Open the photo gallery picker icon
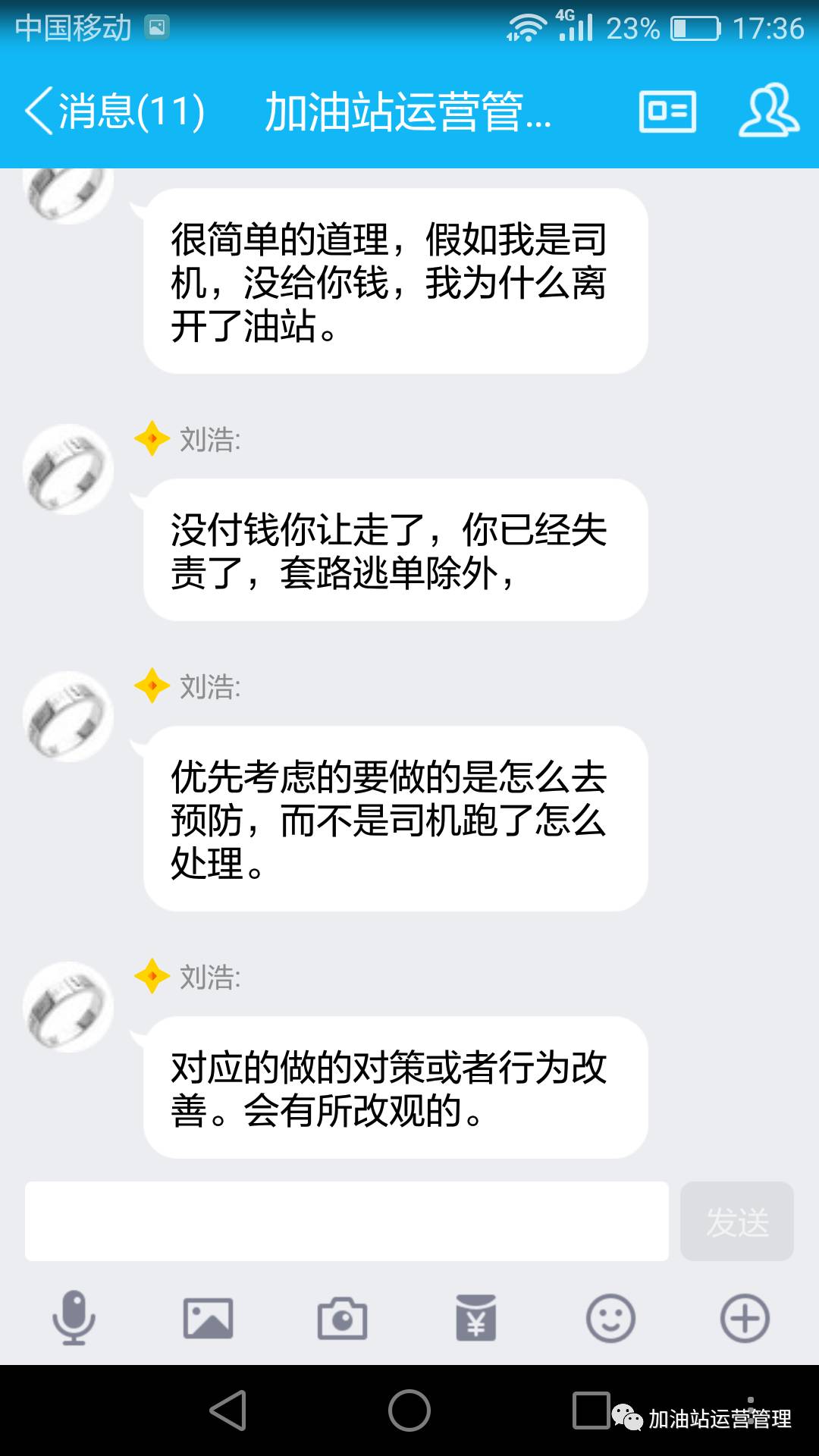 207,1318
